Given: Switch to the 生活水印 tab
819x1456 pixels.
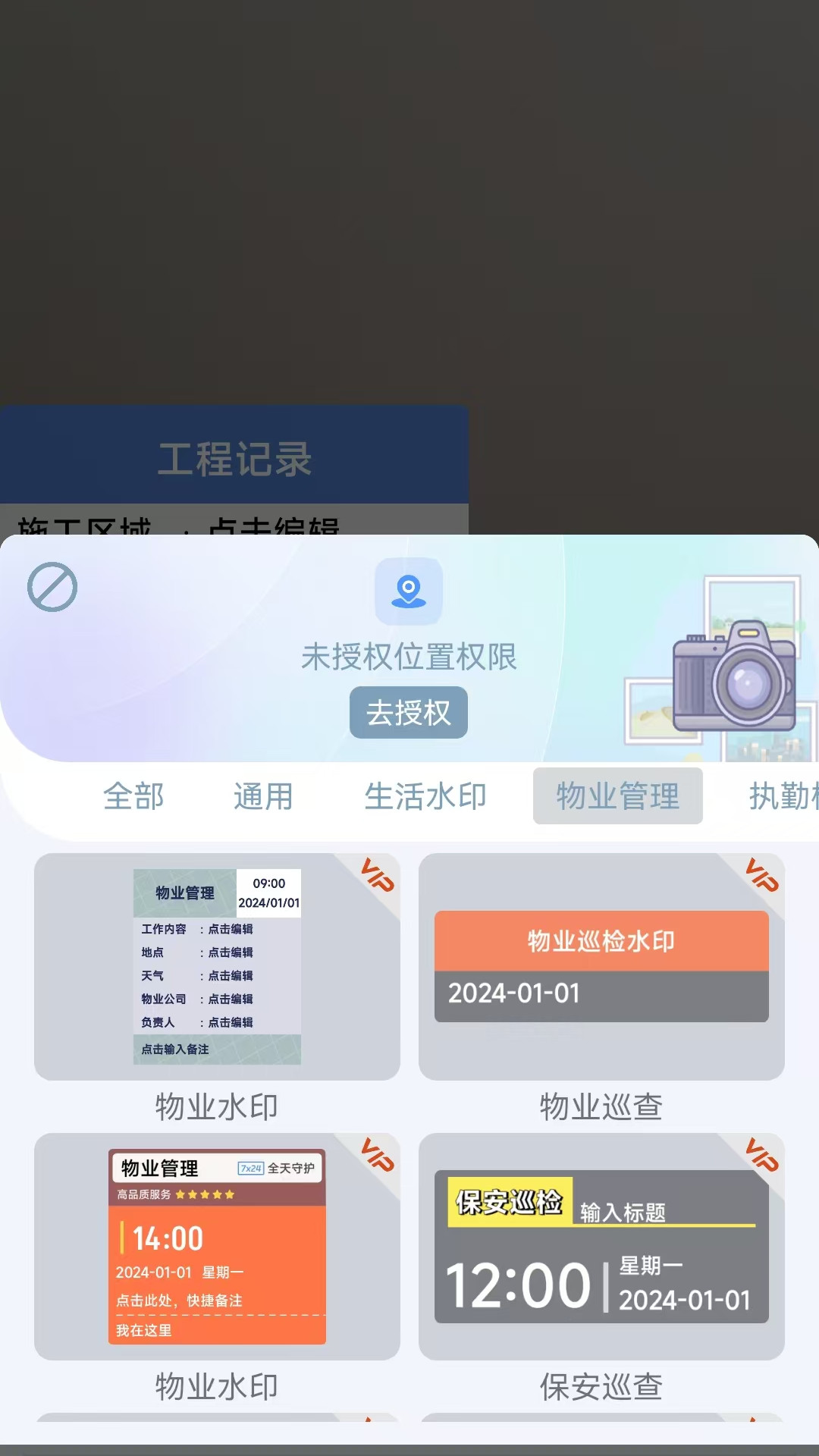Looking at the screenshot, I should click(425, 796).
